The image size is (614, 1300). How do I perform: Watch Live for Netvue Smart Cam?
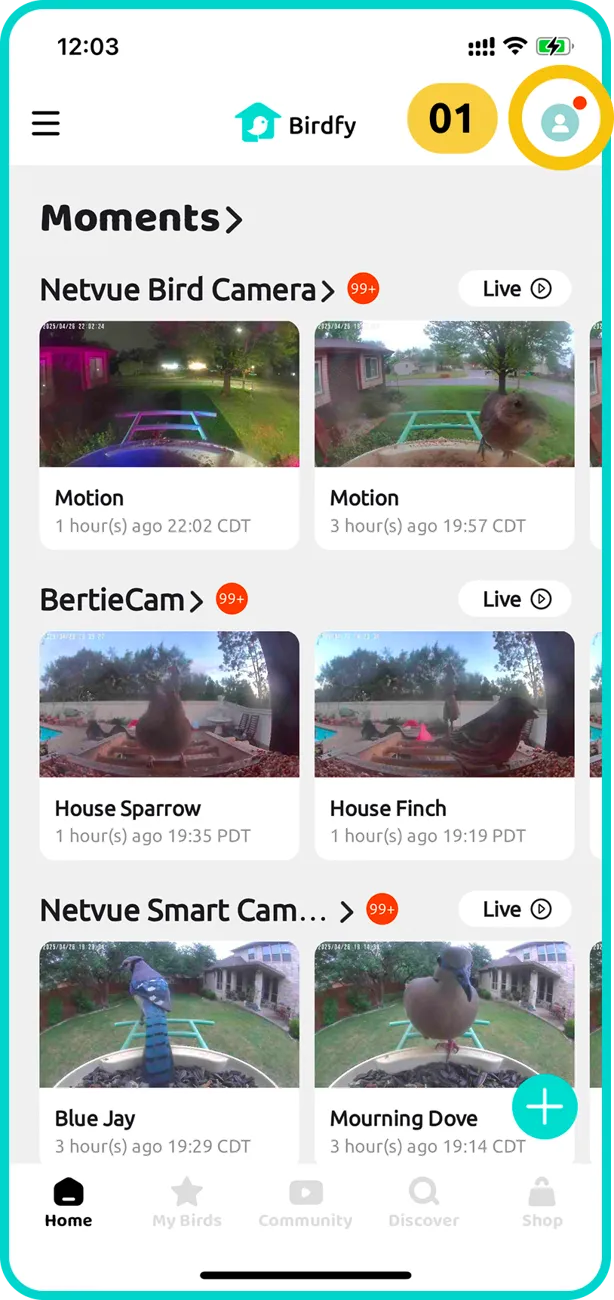(515, 909)
